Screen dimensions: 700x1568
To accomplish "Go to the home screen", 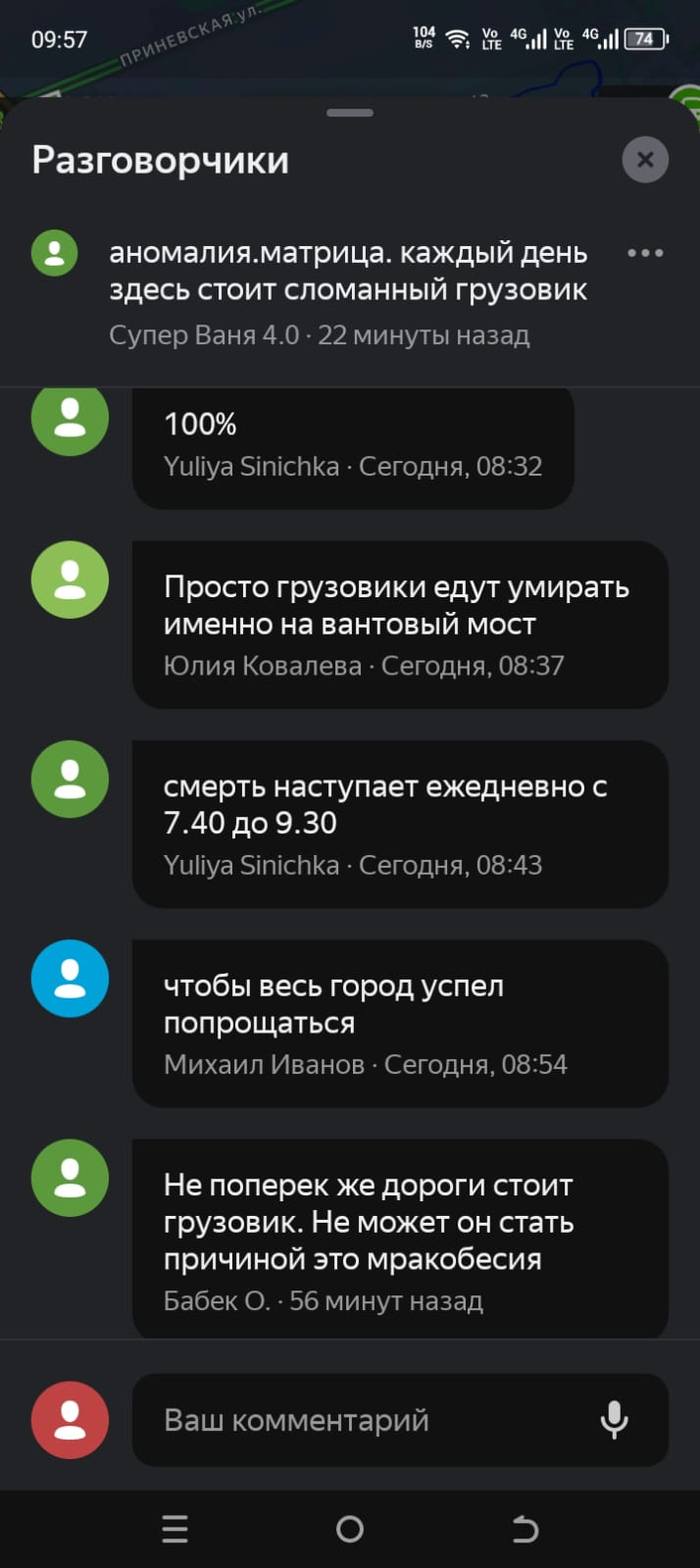I will [x=350, y=1528].
